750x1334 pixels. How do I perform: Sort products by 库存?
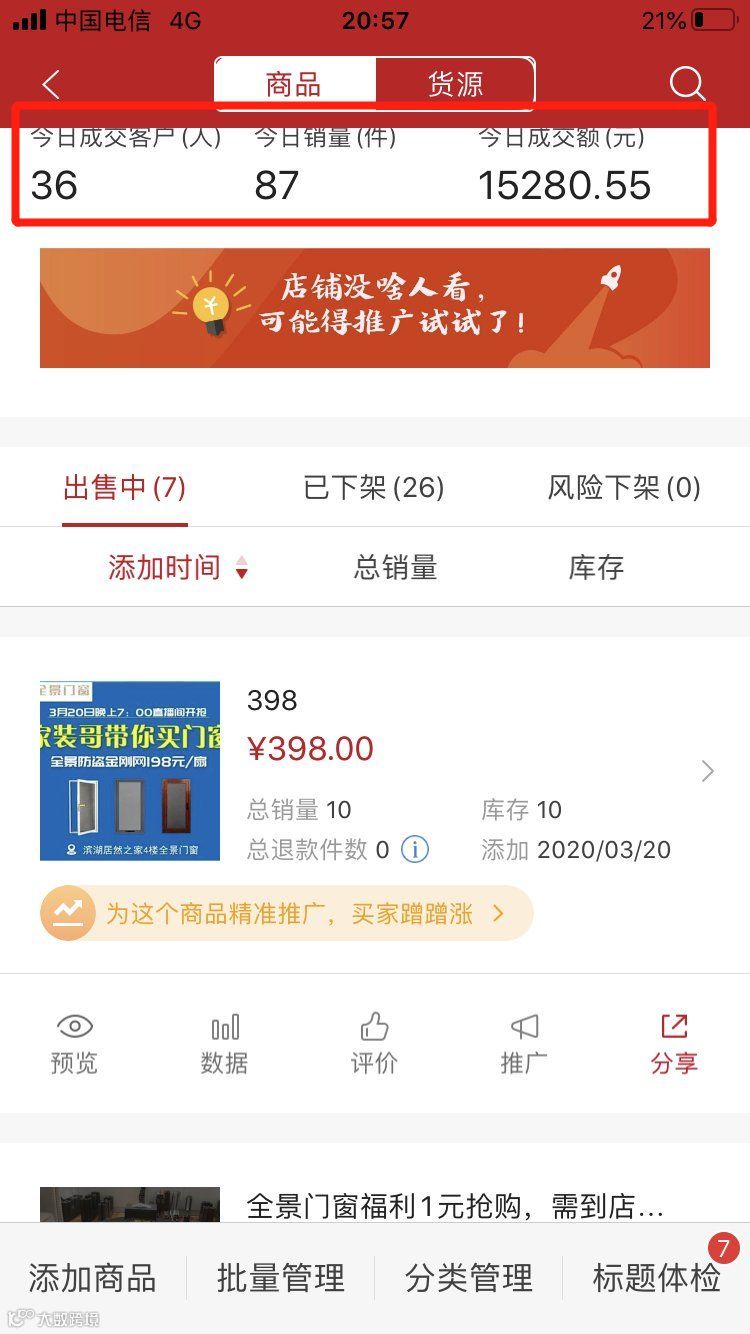point(596,568)
